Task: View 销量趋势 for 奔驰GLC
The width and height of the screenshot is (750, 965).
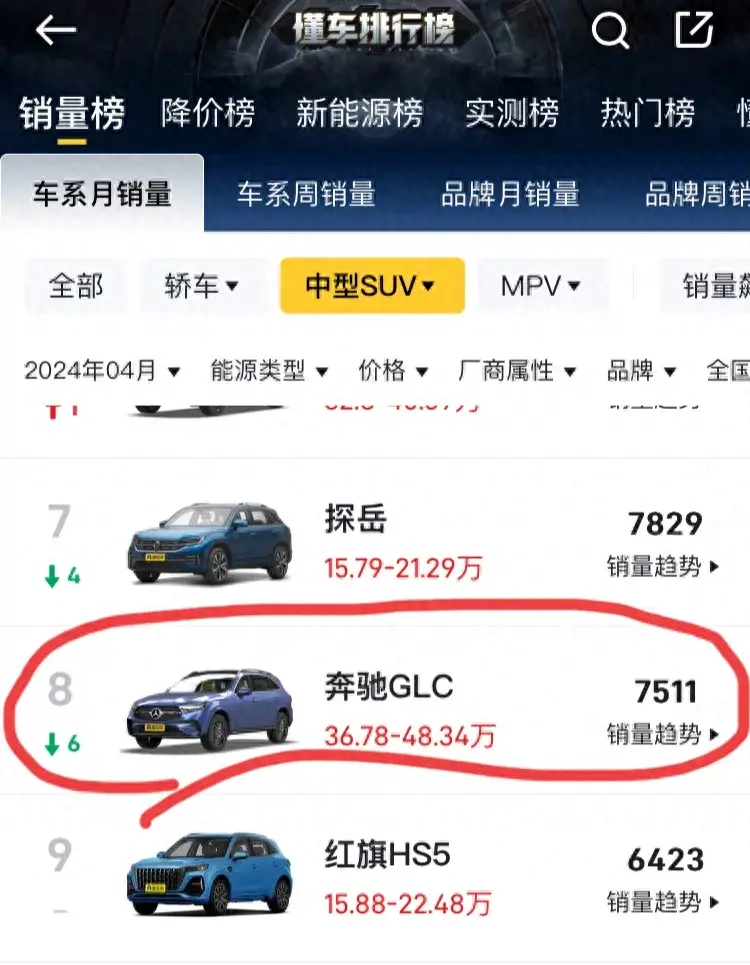Action: point(663,735)
